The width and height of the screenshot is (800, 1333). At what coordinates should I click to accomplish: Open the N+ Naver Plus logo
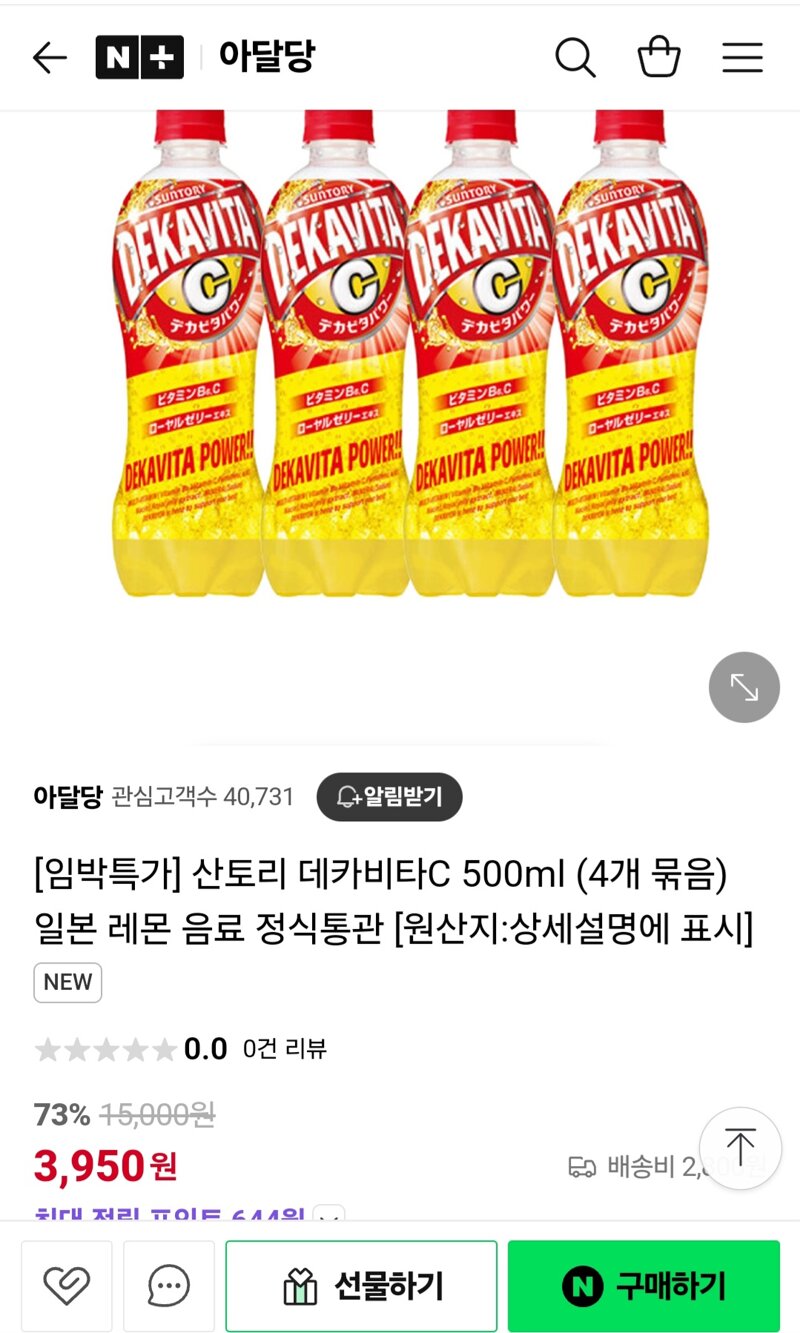click(x=139, y=58)
